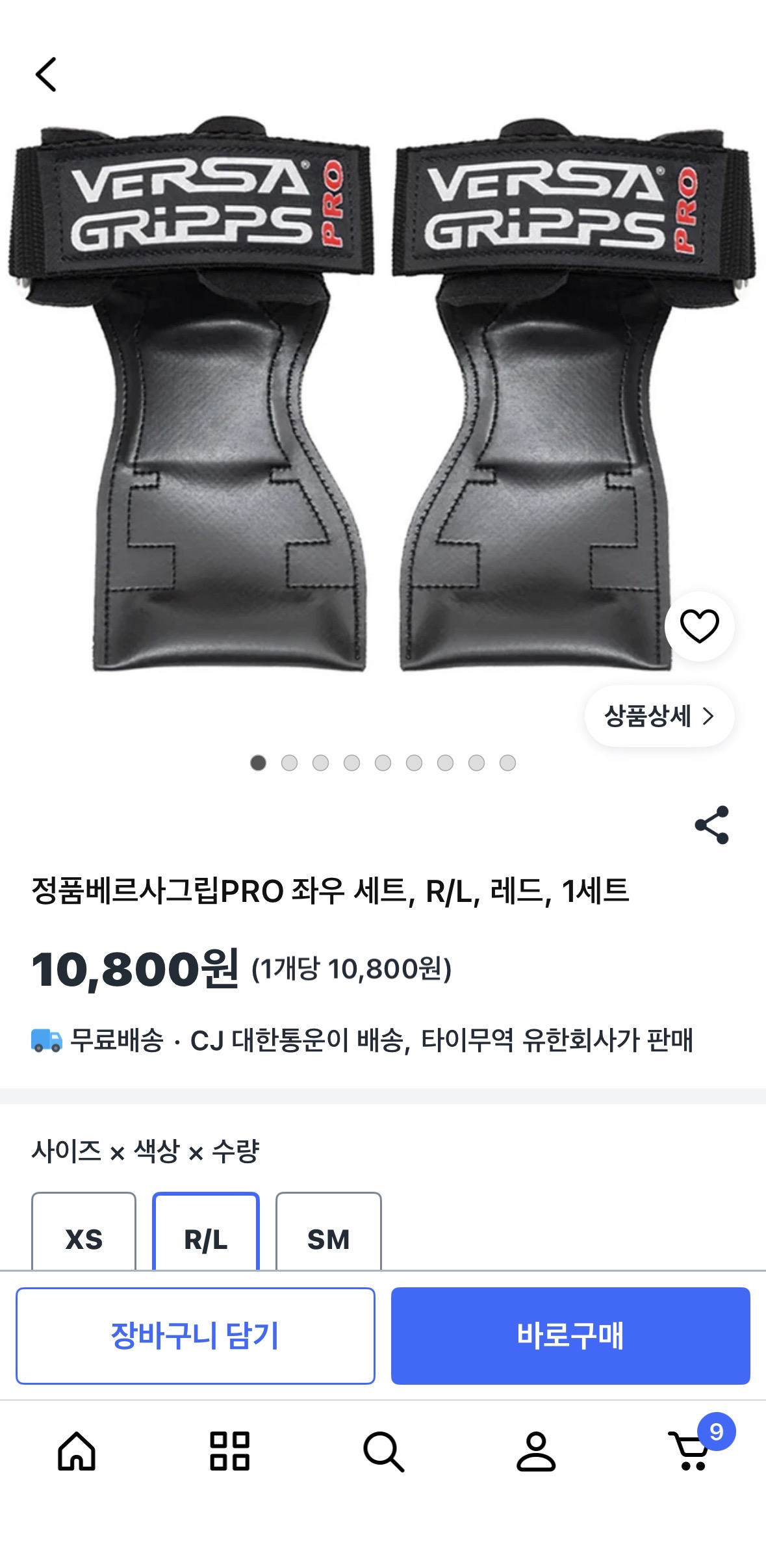Go to the home tab

(x=77, y=1452)
